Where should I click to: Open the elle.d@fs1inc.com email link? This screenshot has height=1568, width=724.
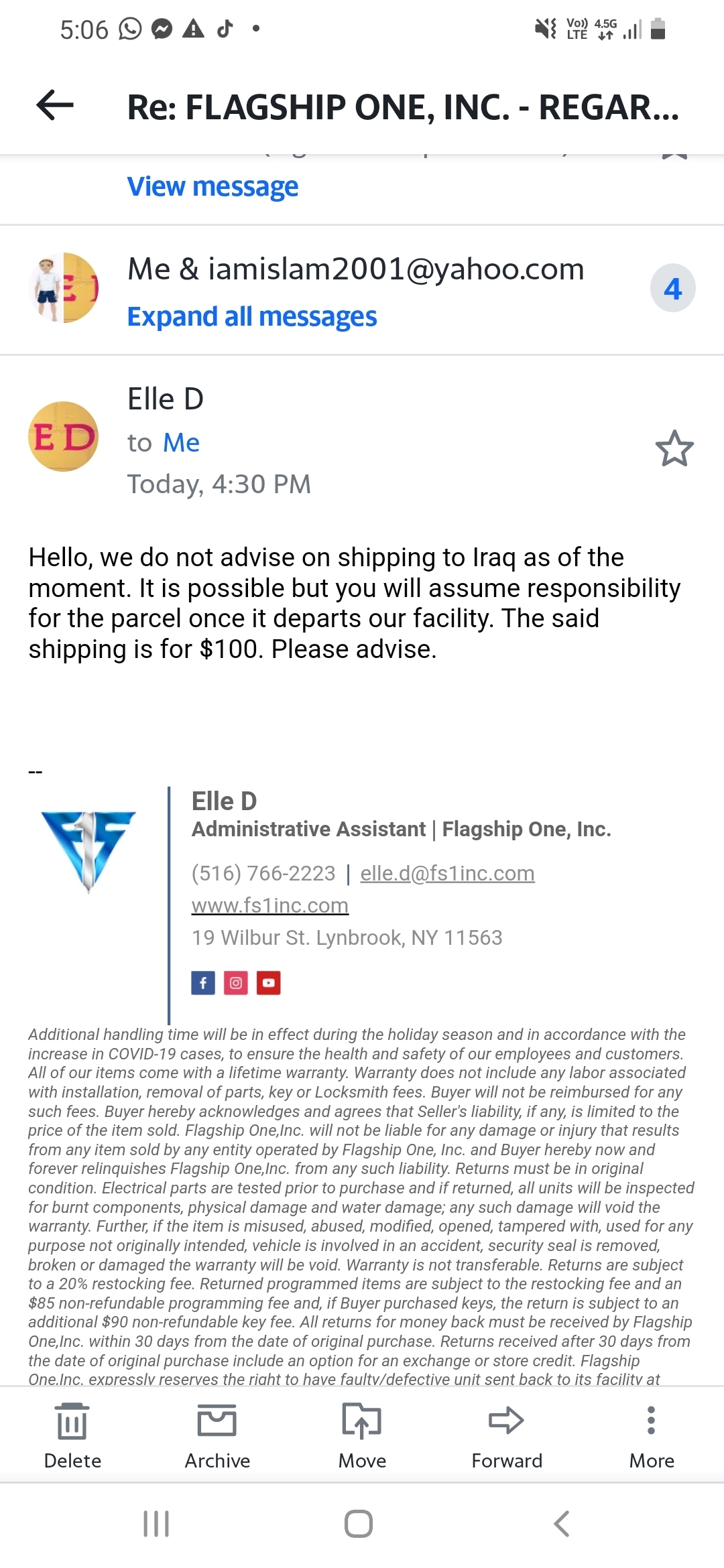coord(447,873)
